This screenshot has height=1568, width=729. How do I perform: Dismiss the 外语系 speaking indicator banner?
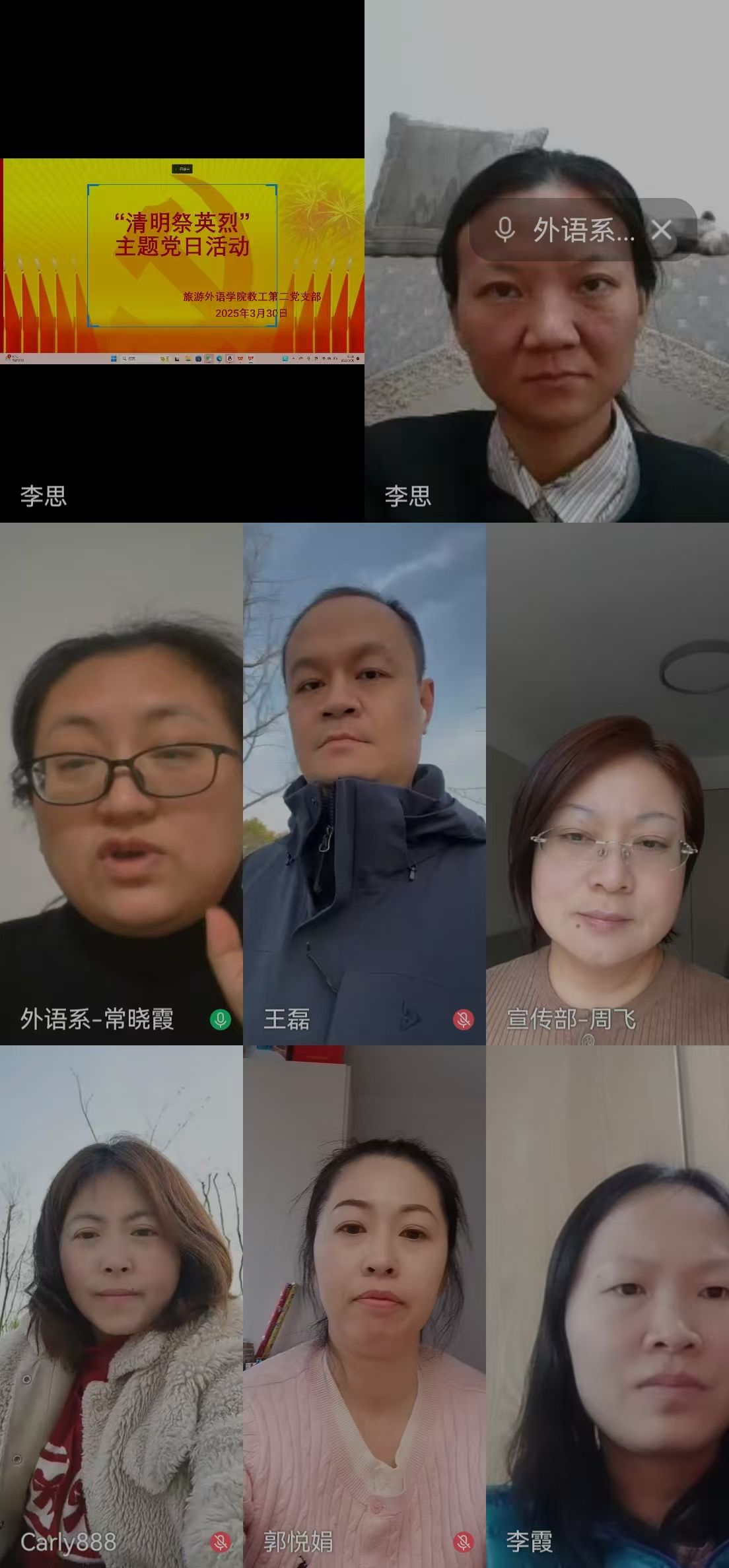[x=661, y=230]
